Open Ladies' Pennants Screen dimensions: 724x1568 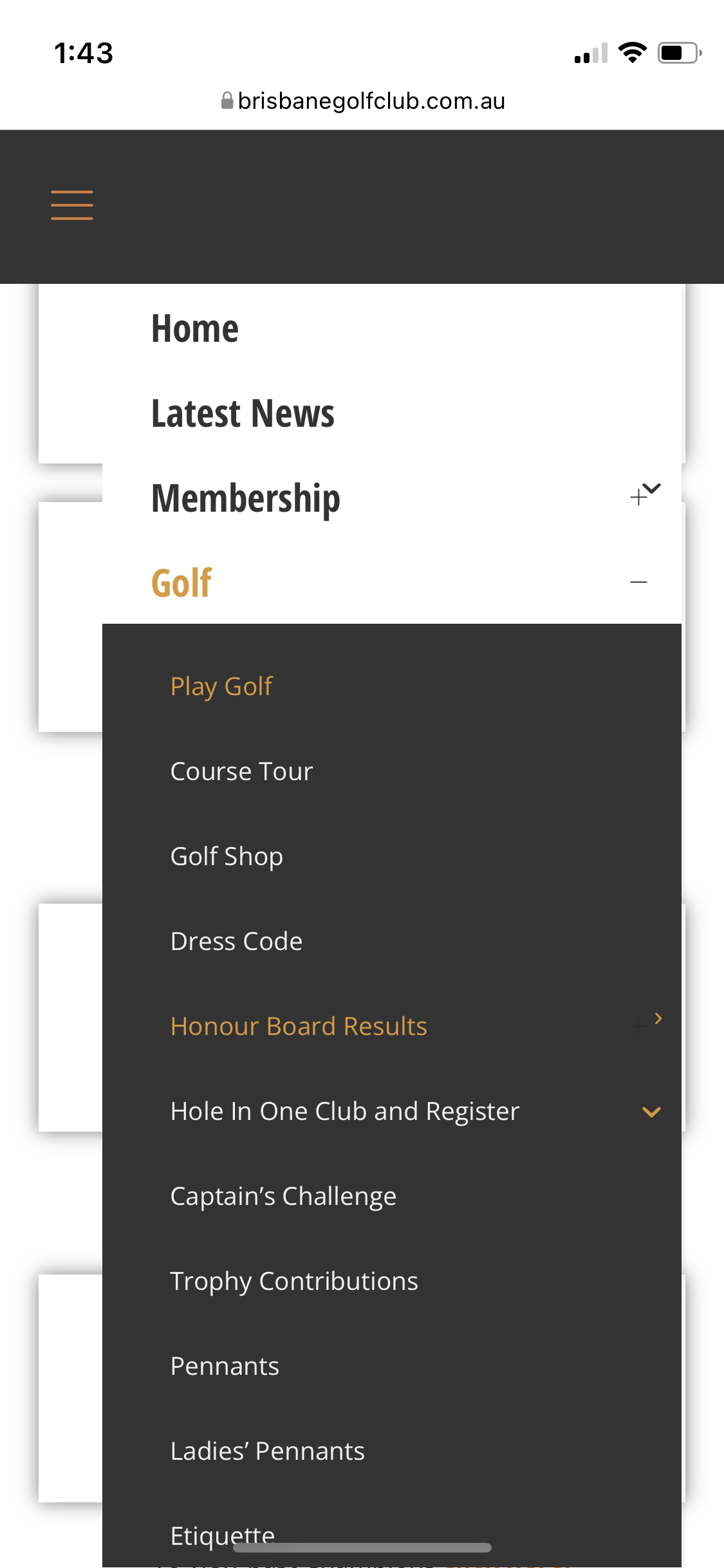click(x=268, y=1451)
